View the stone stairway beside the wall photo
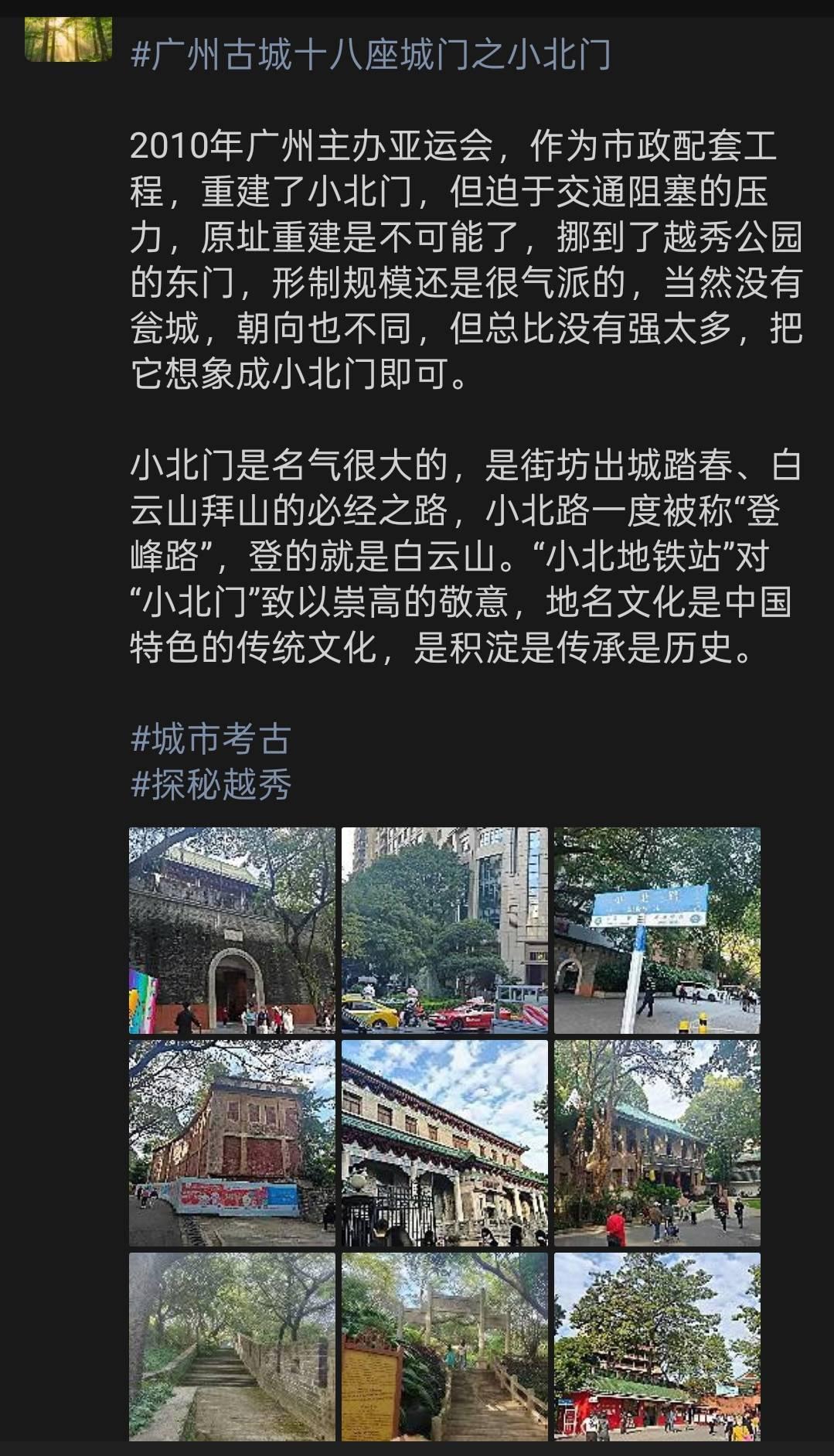834x1456 pixels. click(x=232, y=1346)
